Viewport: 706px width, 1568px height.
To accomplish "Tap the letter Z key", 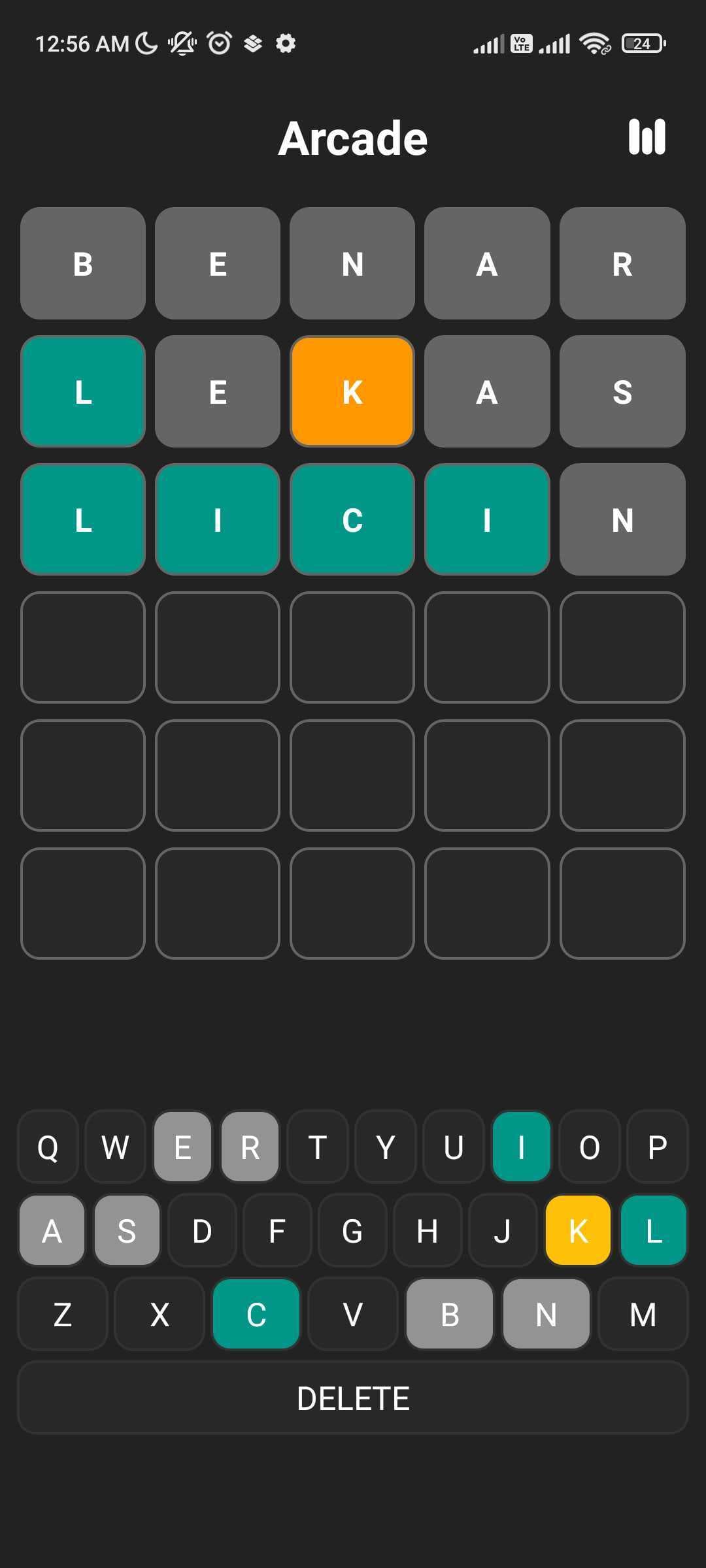I will pyautogui.click(x=63, y=1315).
